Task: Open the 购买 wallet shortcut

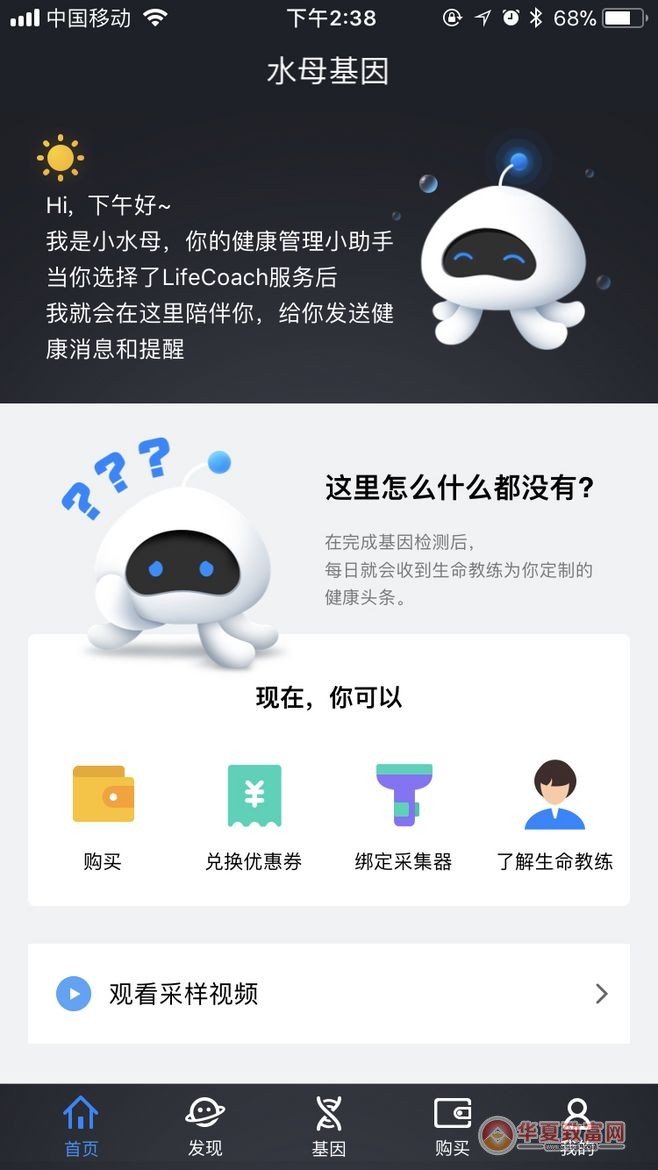Action: tap(103, 814)
